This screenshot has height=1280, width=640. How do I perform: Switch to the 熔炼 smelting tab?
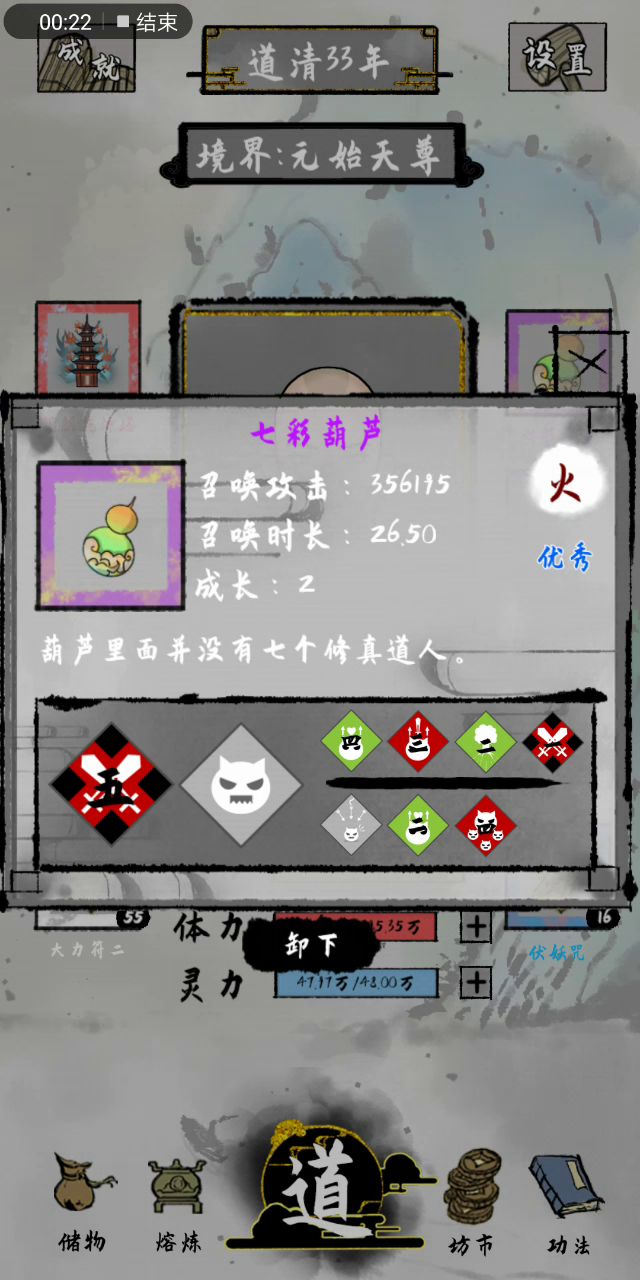click(x=178, y=1204)
